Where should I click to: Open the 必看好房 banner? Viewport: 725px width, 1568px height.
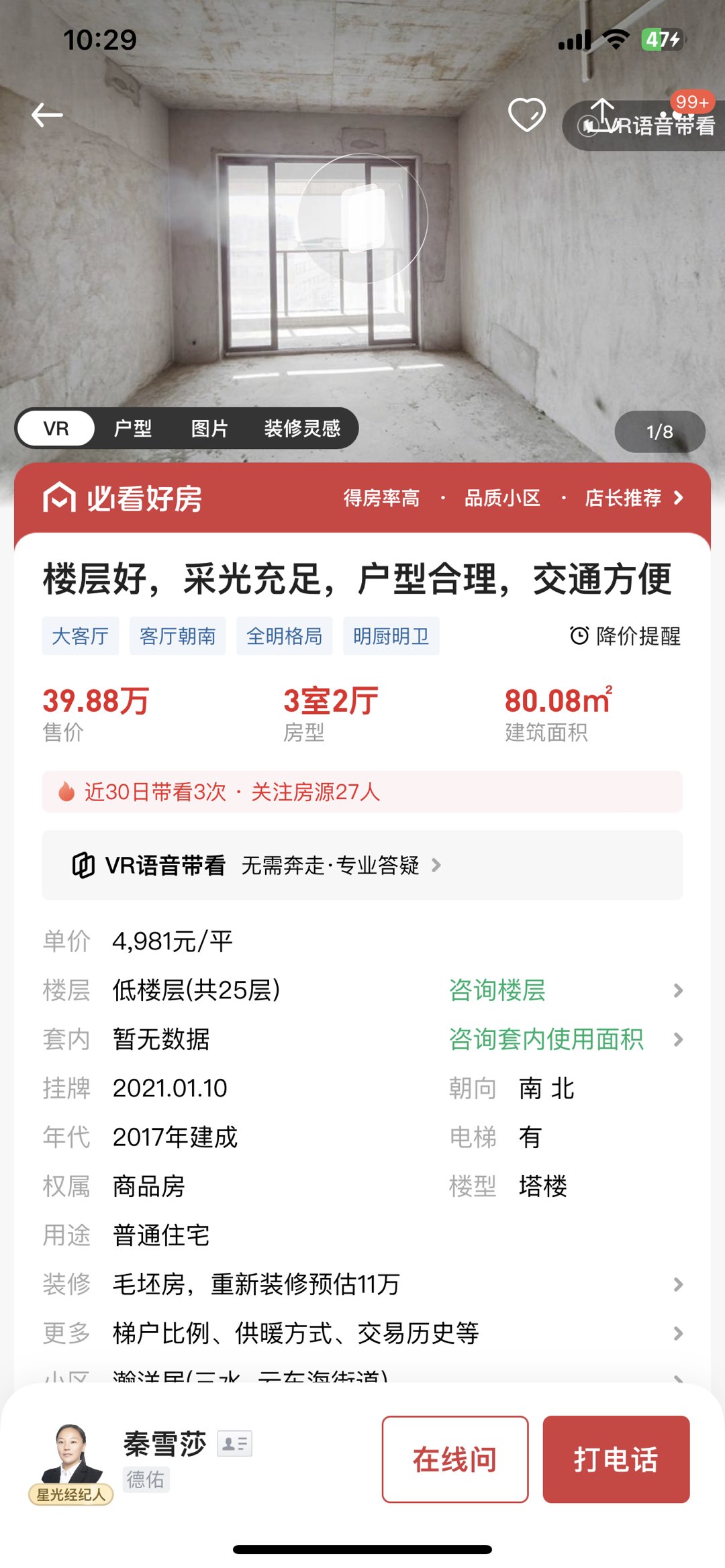[x=362, y=498]
